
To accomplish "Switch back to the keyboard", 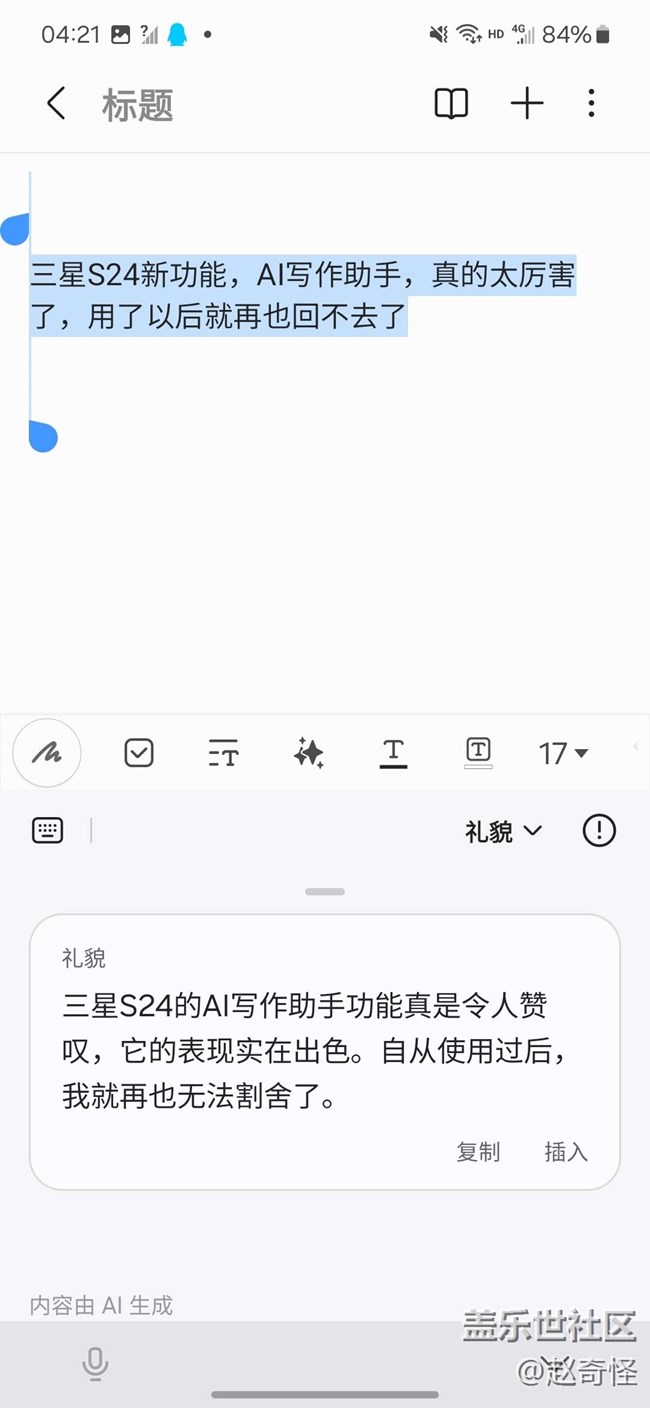I will (x=48, y=830).
